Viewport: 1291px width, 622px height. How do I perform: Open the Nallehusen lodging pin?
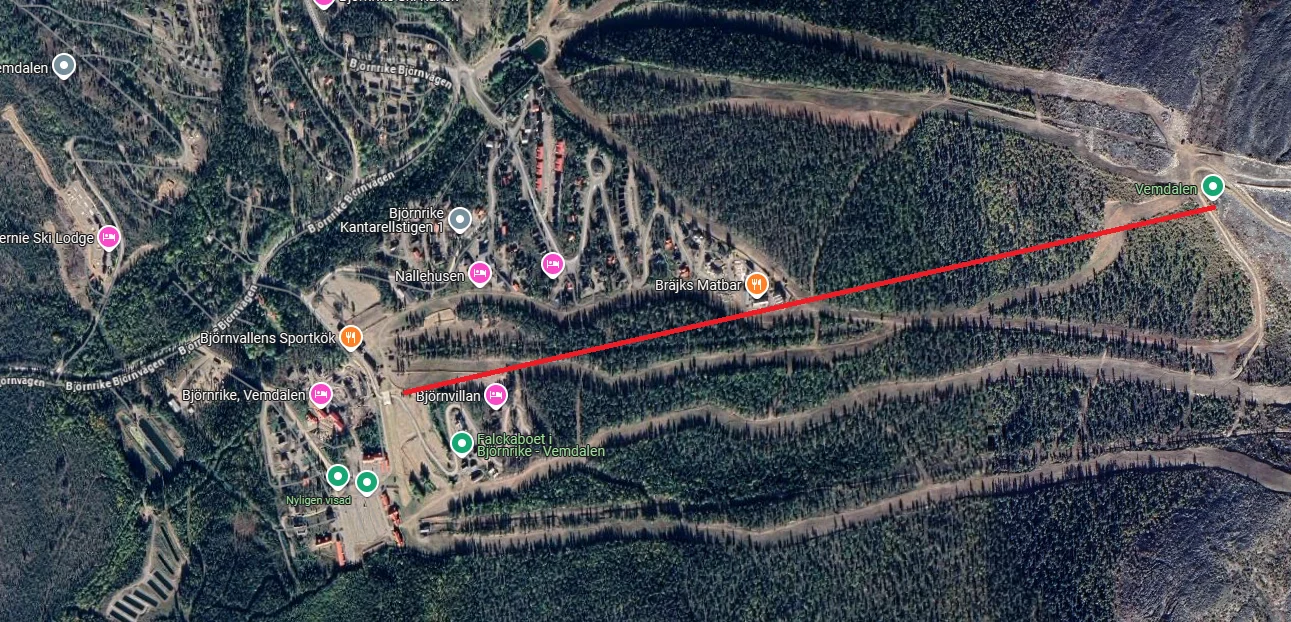(480, 272)
